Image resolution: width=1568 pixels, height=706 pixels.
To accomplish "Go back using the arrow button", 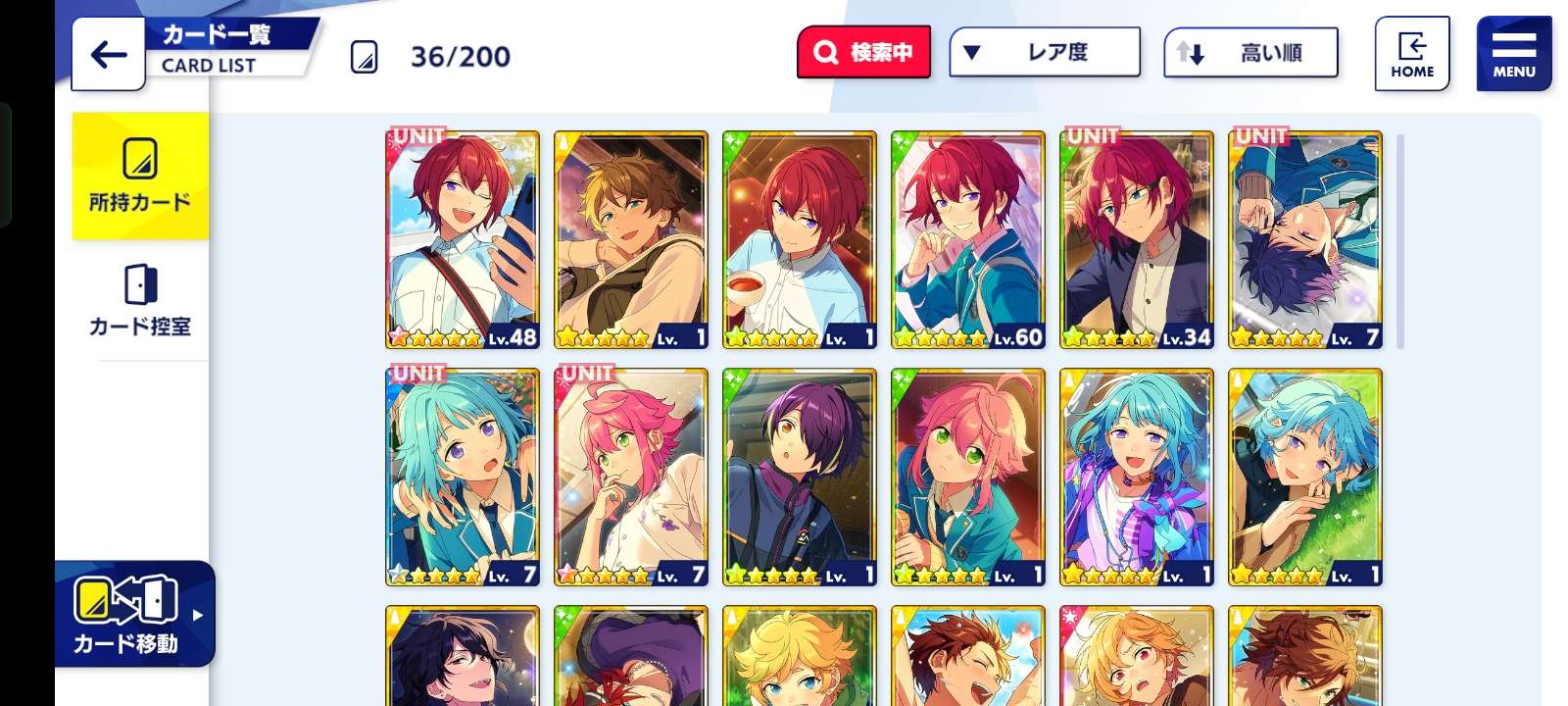I will pos(108,55).
